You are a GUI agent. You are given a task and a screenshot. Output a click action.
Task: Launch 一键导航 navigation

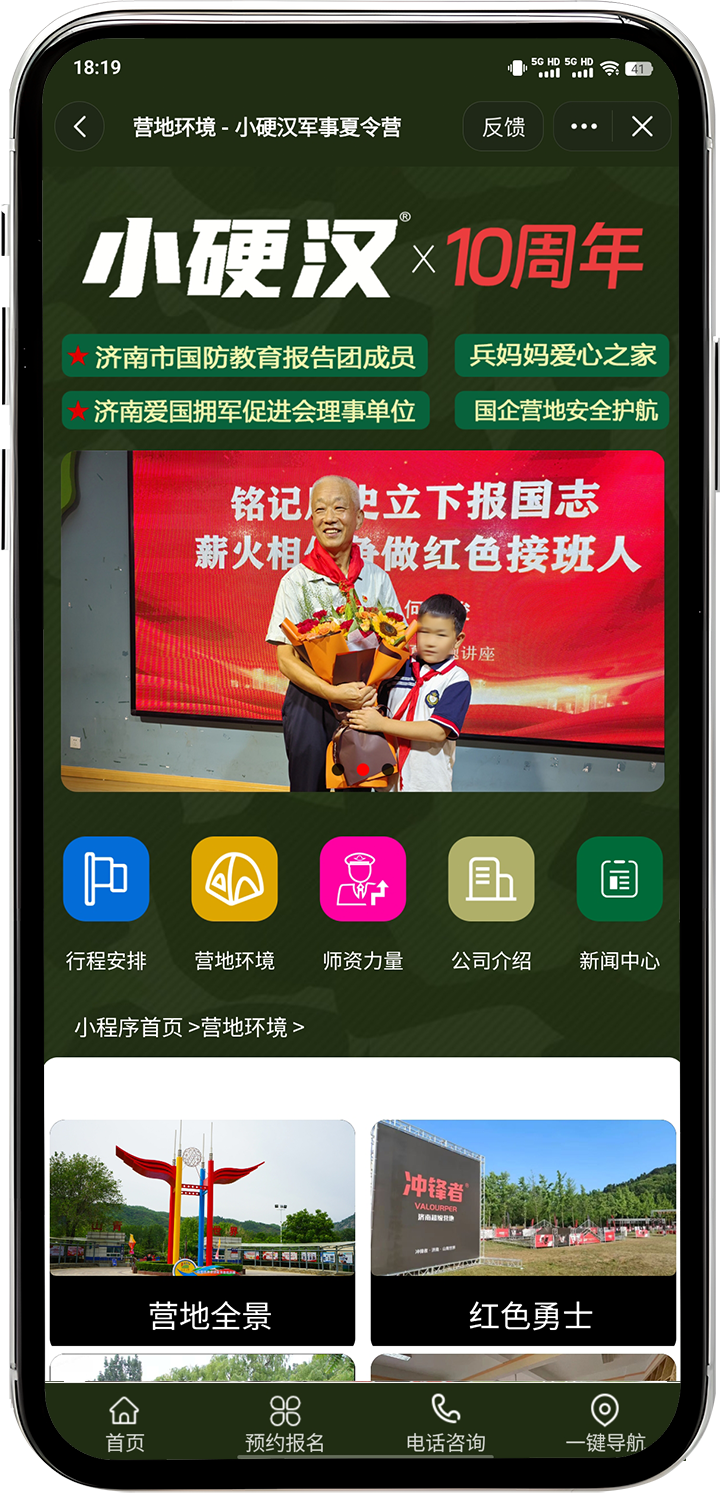[x=605, y=1424]
